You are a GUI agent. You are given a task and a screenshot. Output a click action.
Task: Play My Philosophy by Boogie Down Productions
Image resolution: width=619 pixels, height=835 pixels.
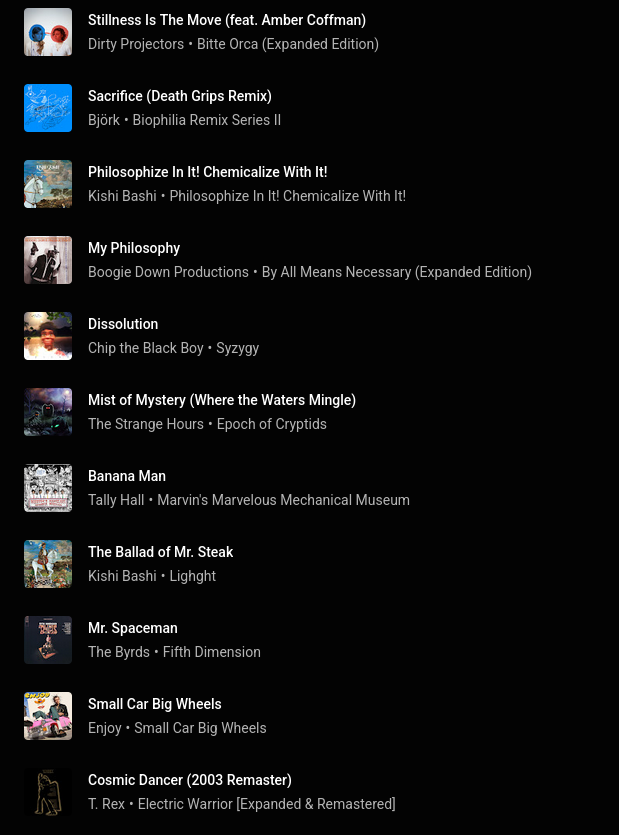[134, 249]
